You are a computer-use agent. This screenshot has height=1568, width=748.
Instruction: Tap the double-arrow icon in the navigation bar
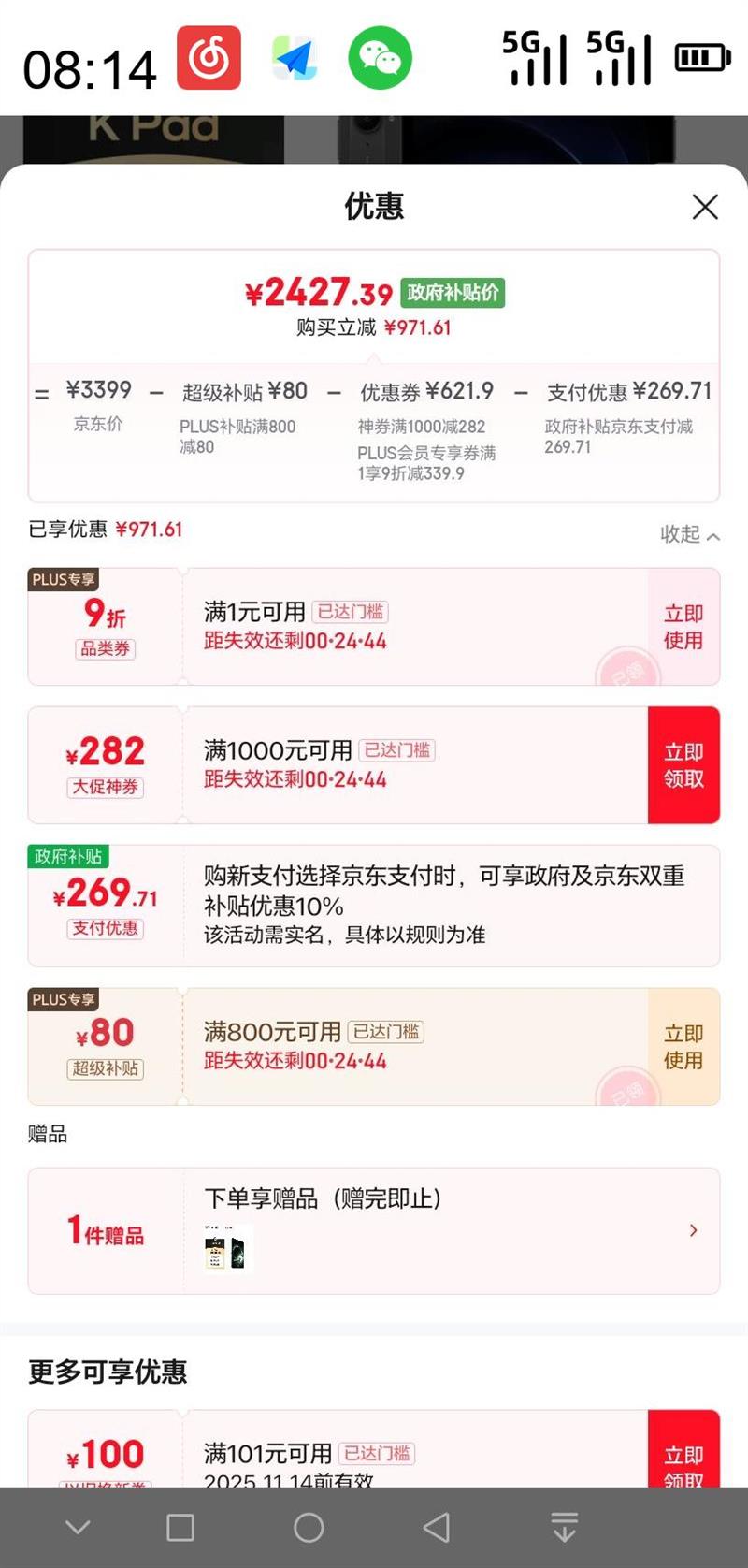coord(565,1525)
